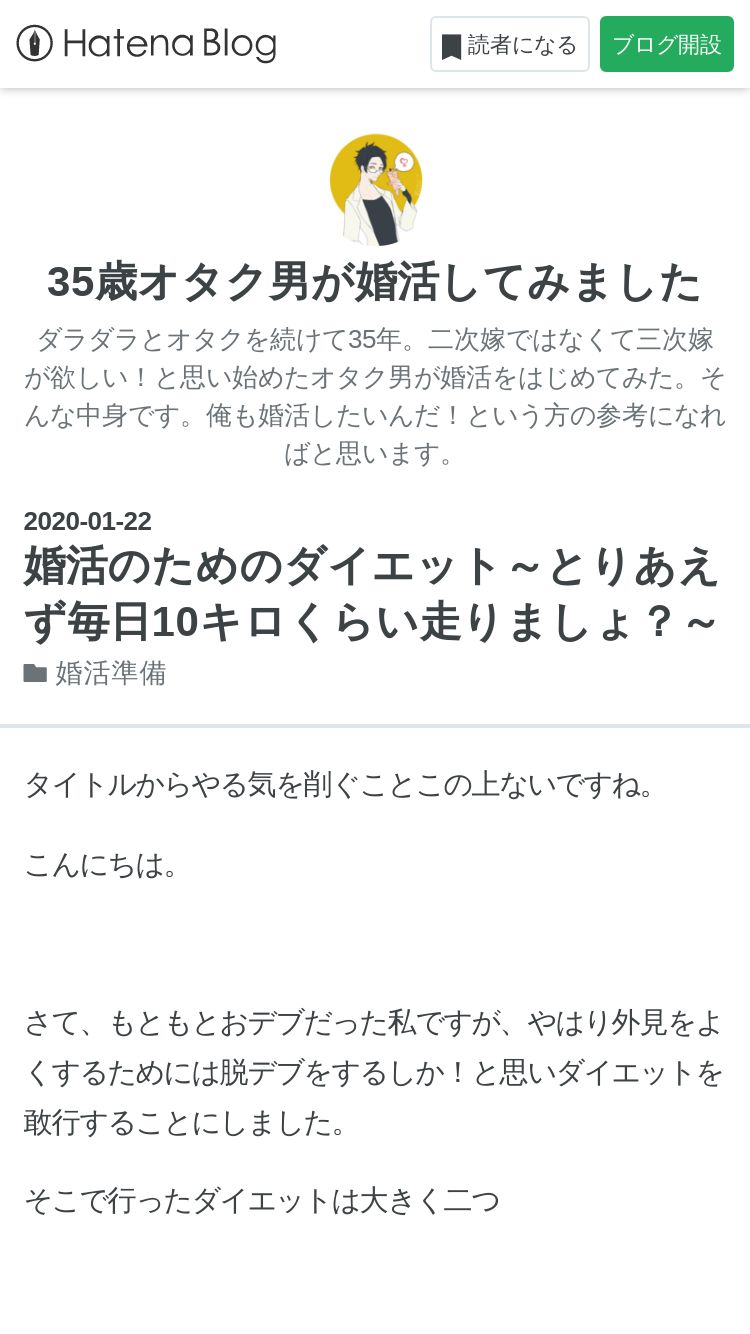Tap the 読者になる subscribe button
Viewport: 750px width, 1334px height.
pos(510,44)
